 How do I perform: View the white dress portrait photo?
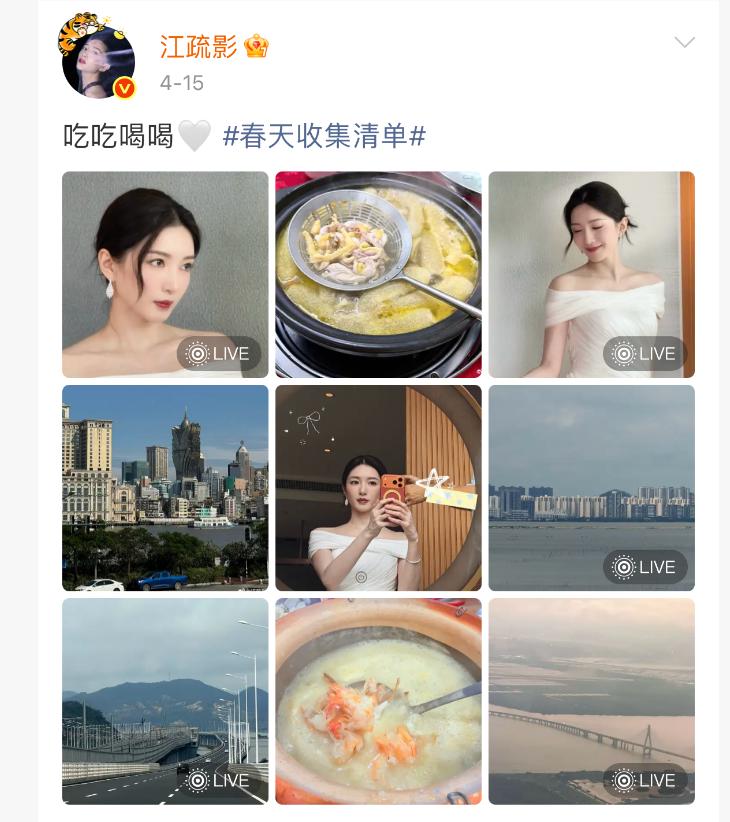591,274
